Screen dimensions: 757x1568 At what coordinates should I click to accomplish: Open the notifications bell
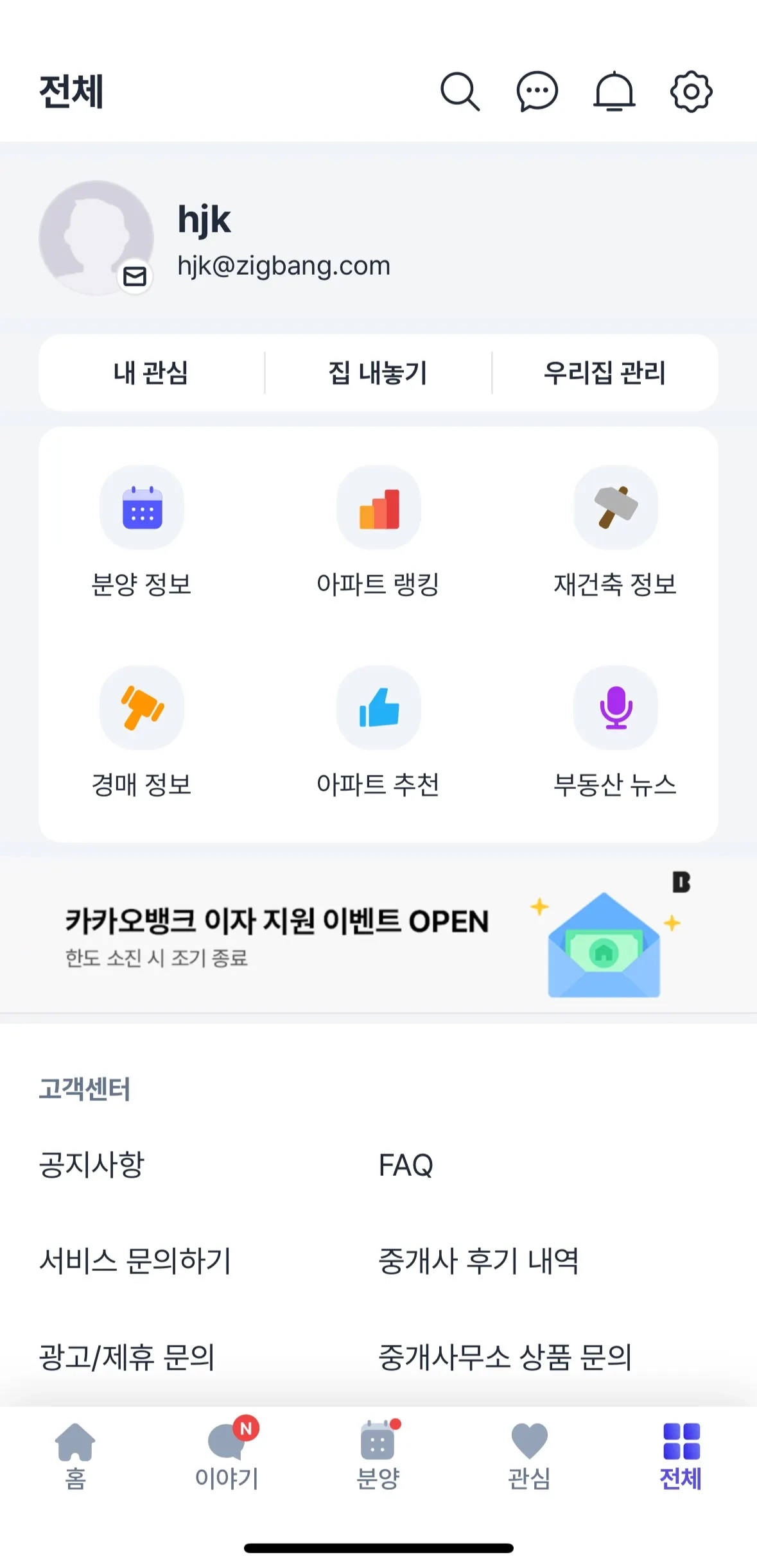pos(614,92)
